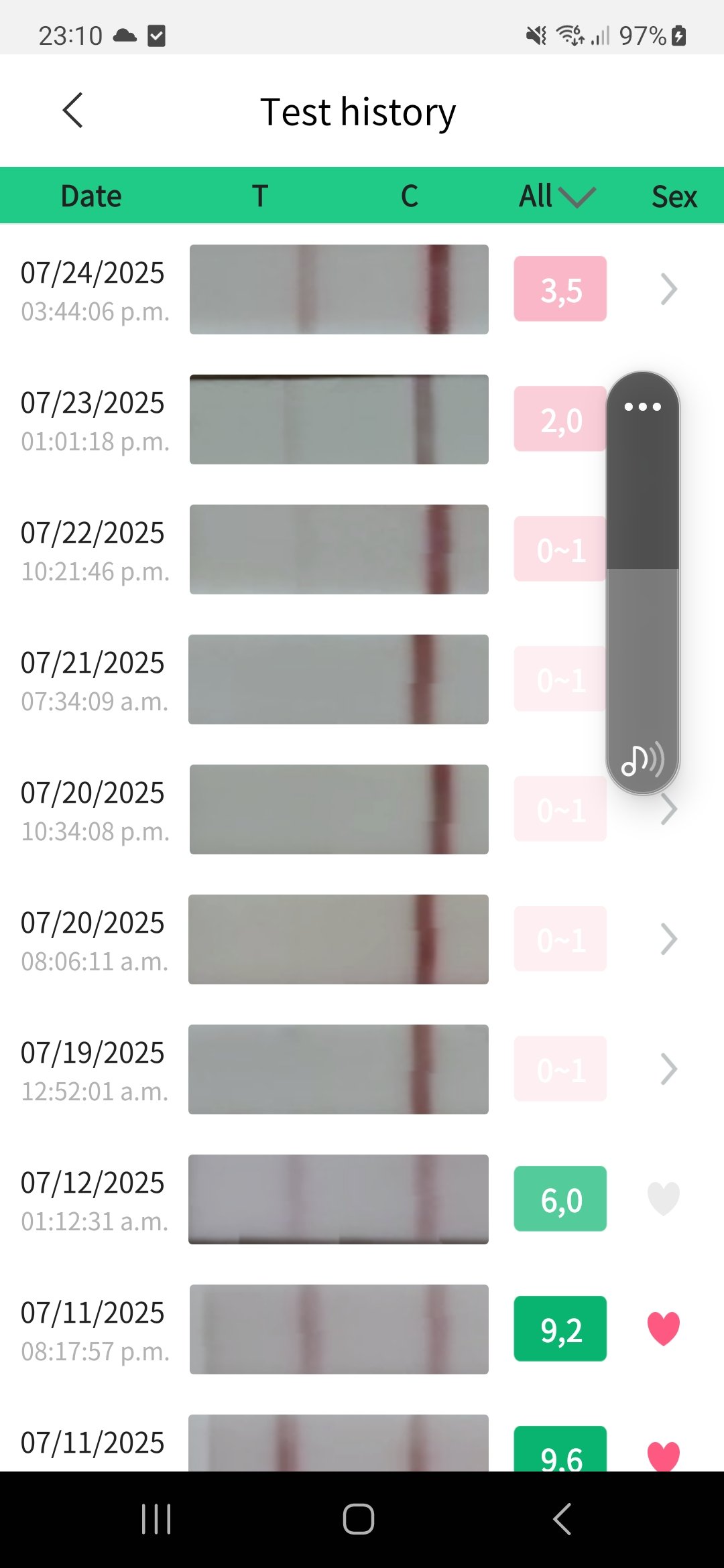Image resolution: width=724 pixels, height=1568 pixels.
Task: Open the 07/21/2025 07:34:09 a.m. test
Action: (x=339, y=679)
